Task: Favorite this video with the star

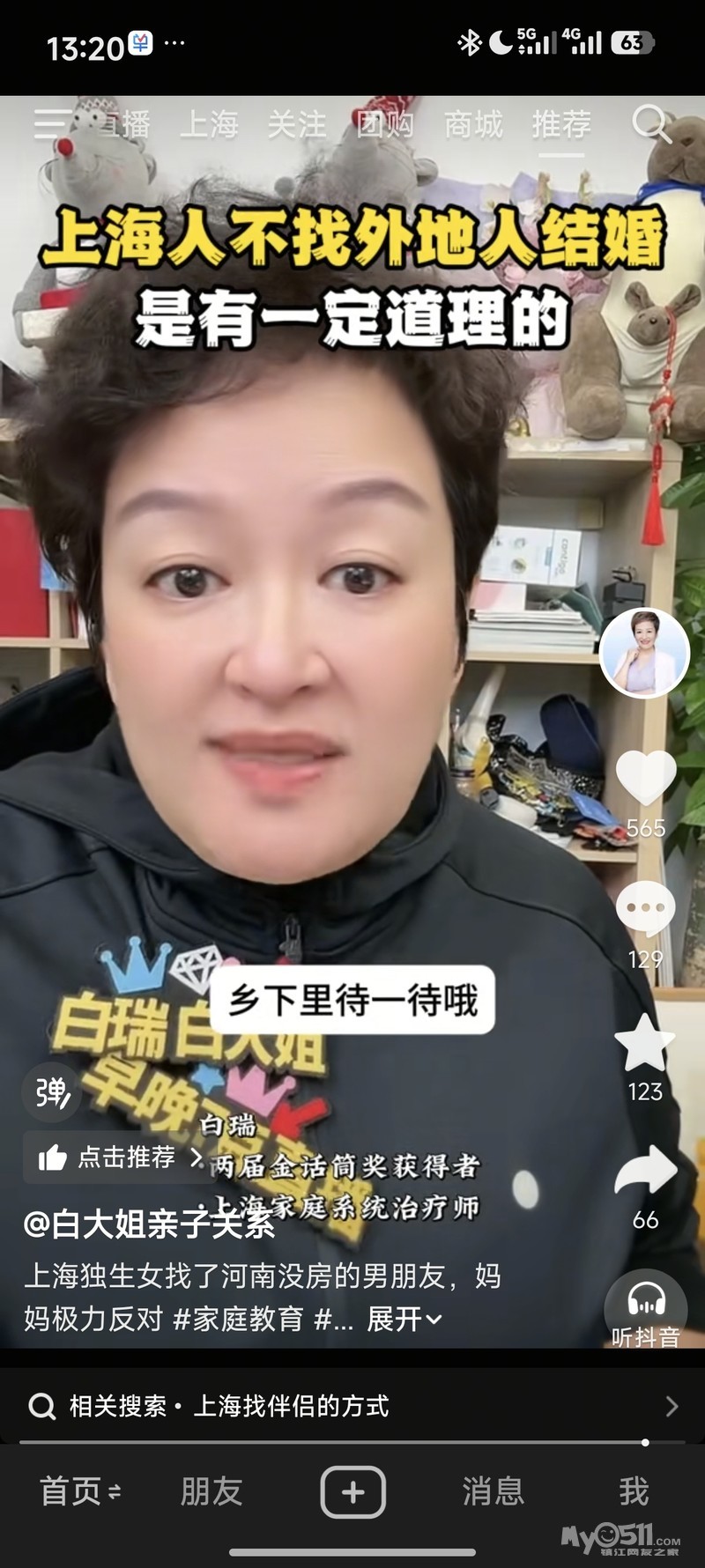Action: click(645, 1044)
